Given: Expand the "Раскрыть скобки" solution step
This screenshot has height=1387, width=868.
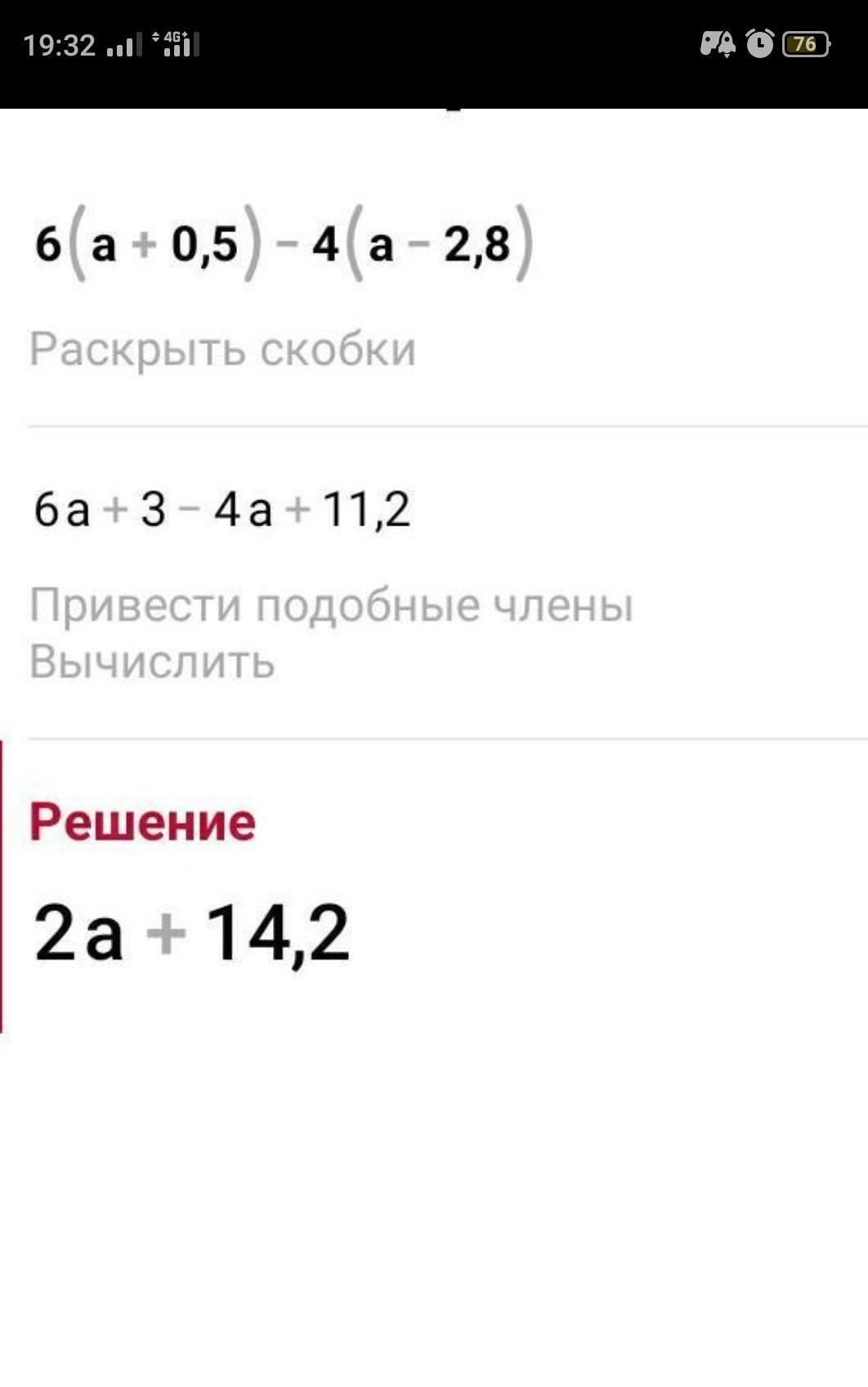Looking at the screenshot, I should (x=222, y=349).
